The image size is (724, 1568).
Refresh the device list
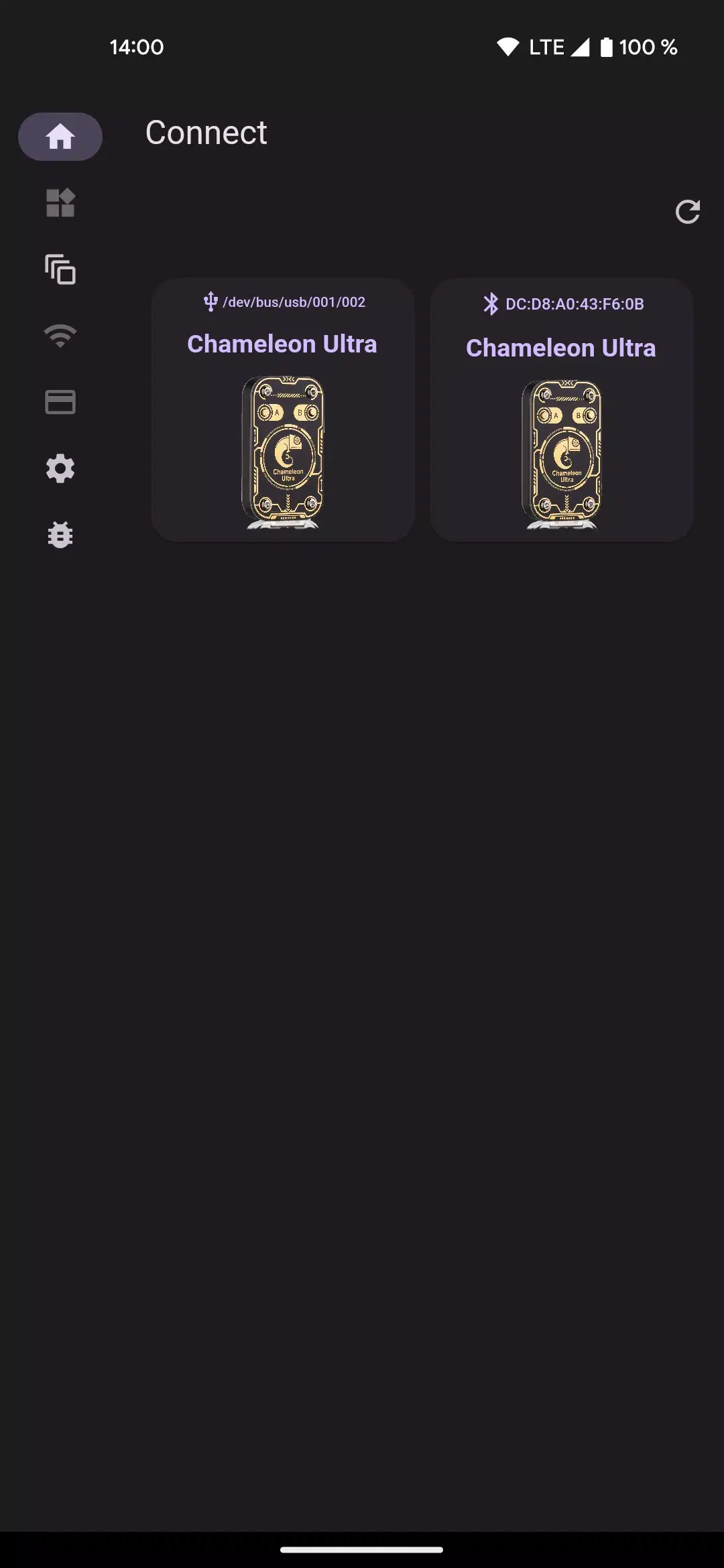click(x=687, y=212)
